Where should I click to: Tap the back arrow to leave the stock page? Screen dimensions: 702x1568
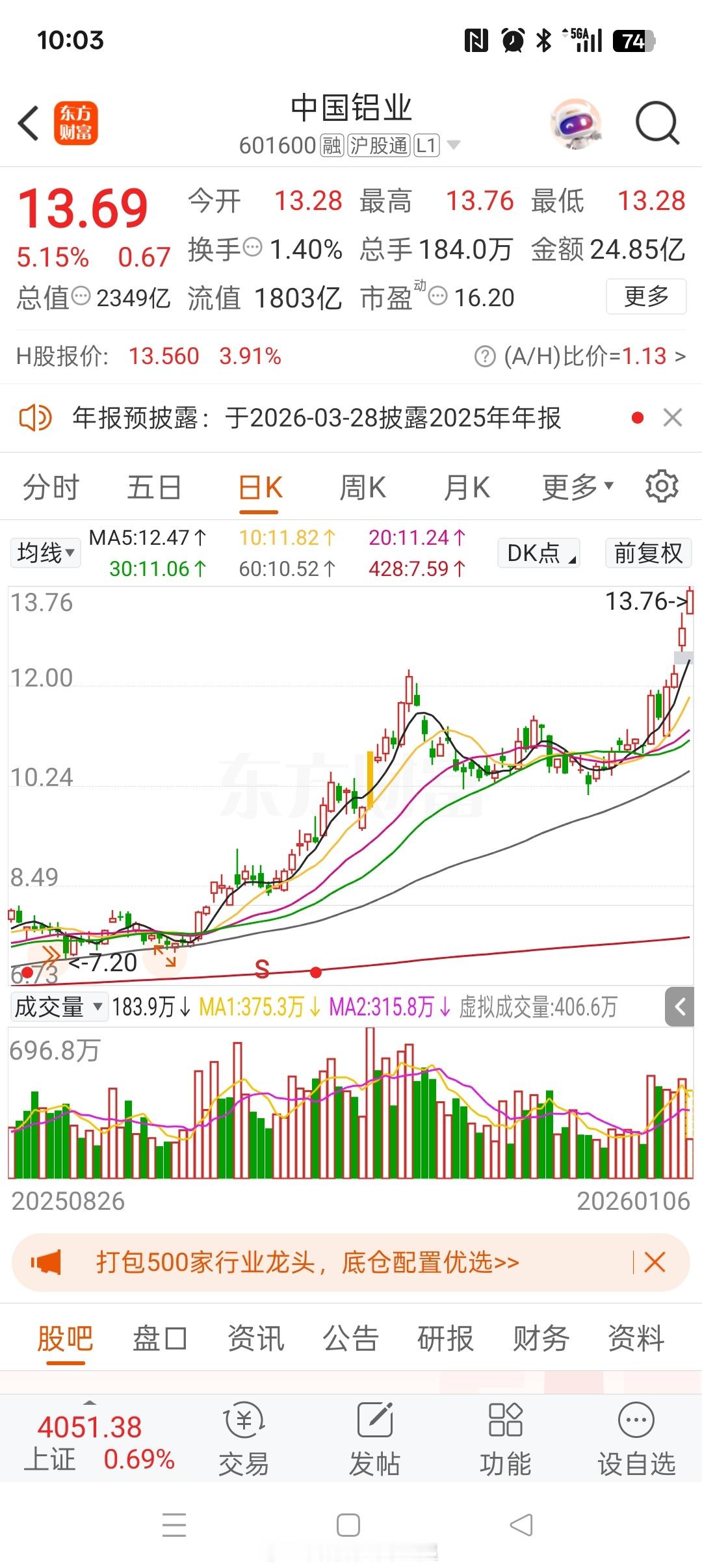coord(27,124)
